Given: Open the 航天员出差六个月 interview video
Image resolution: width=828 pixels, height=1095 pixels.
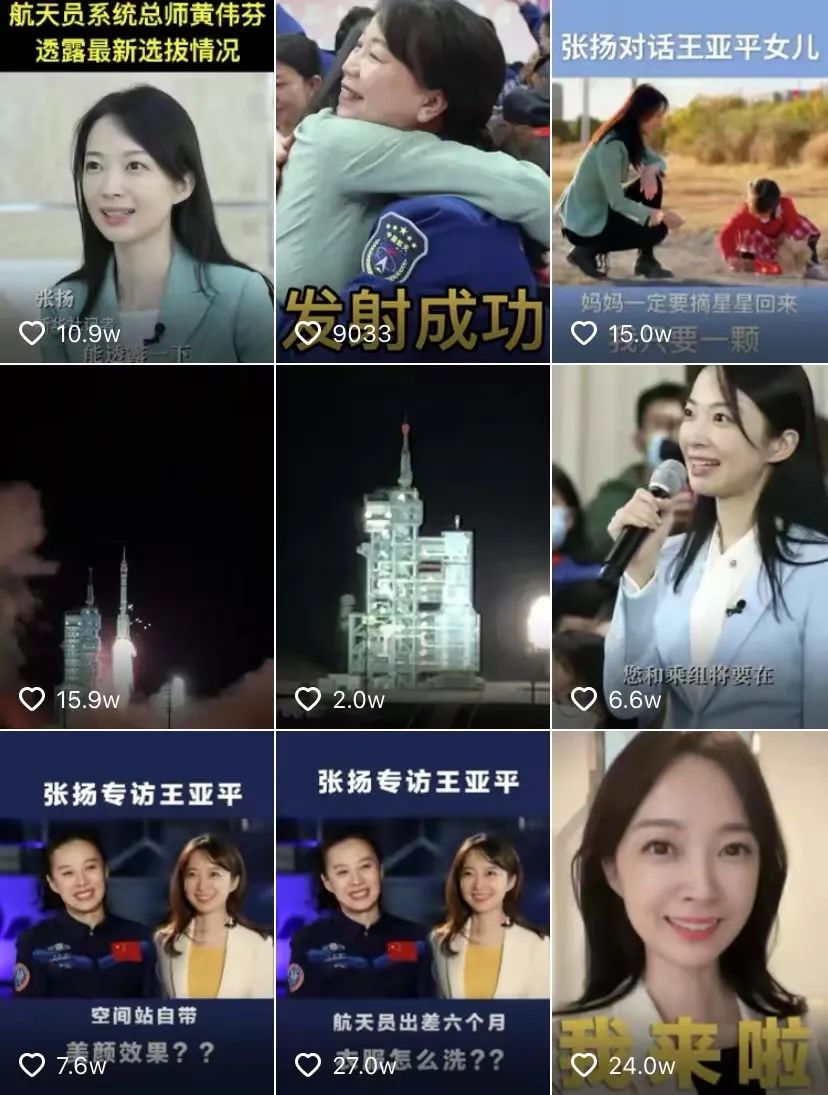Looking at the screenshot, I should (413, 910).
